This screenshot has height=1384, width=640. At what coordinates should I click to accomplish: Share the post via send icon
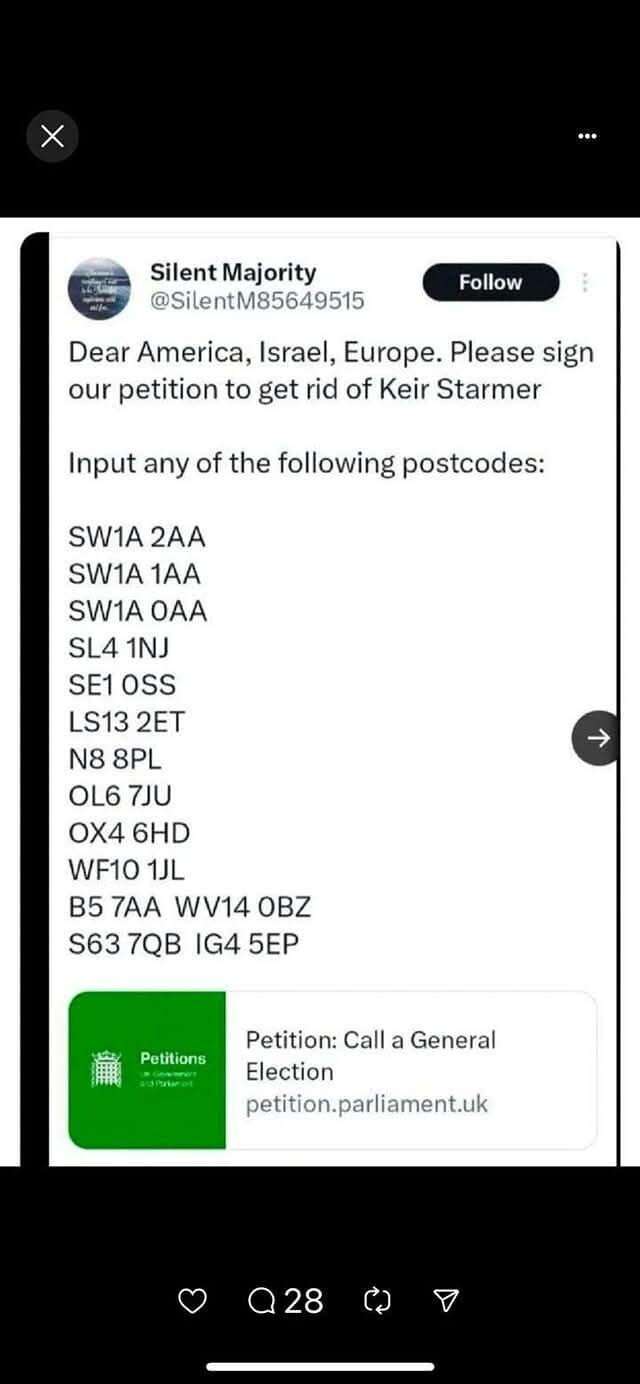point(447,1300)
